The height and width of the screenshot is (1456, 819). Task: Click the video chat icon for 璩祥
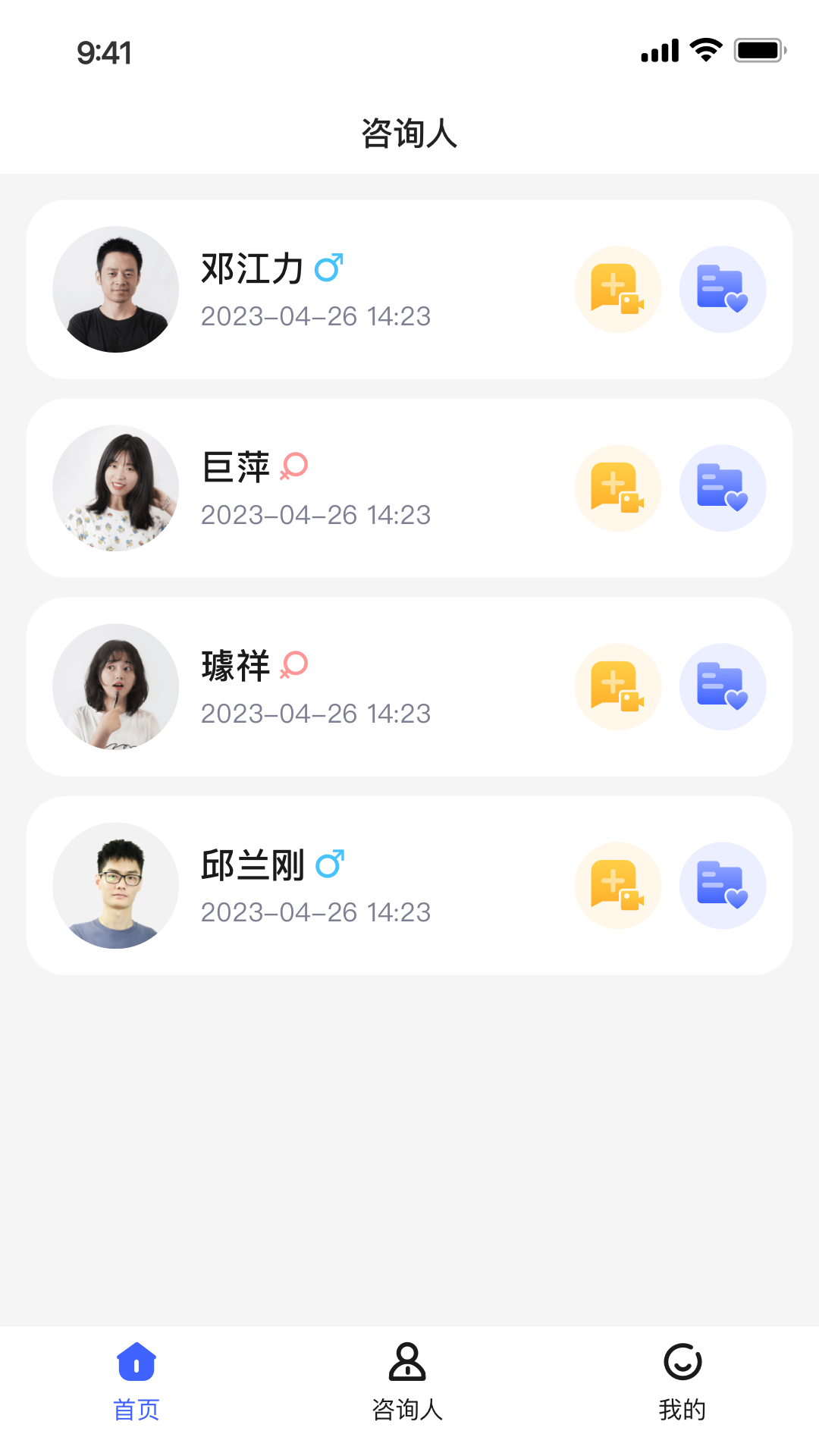point(617,686)
